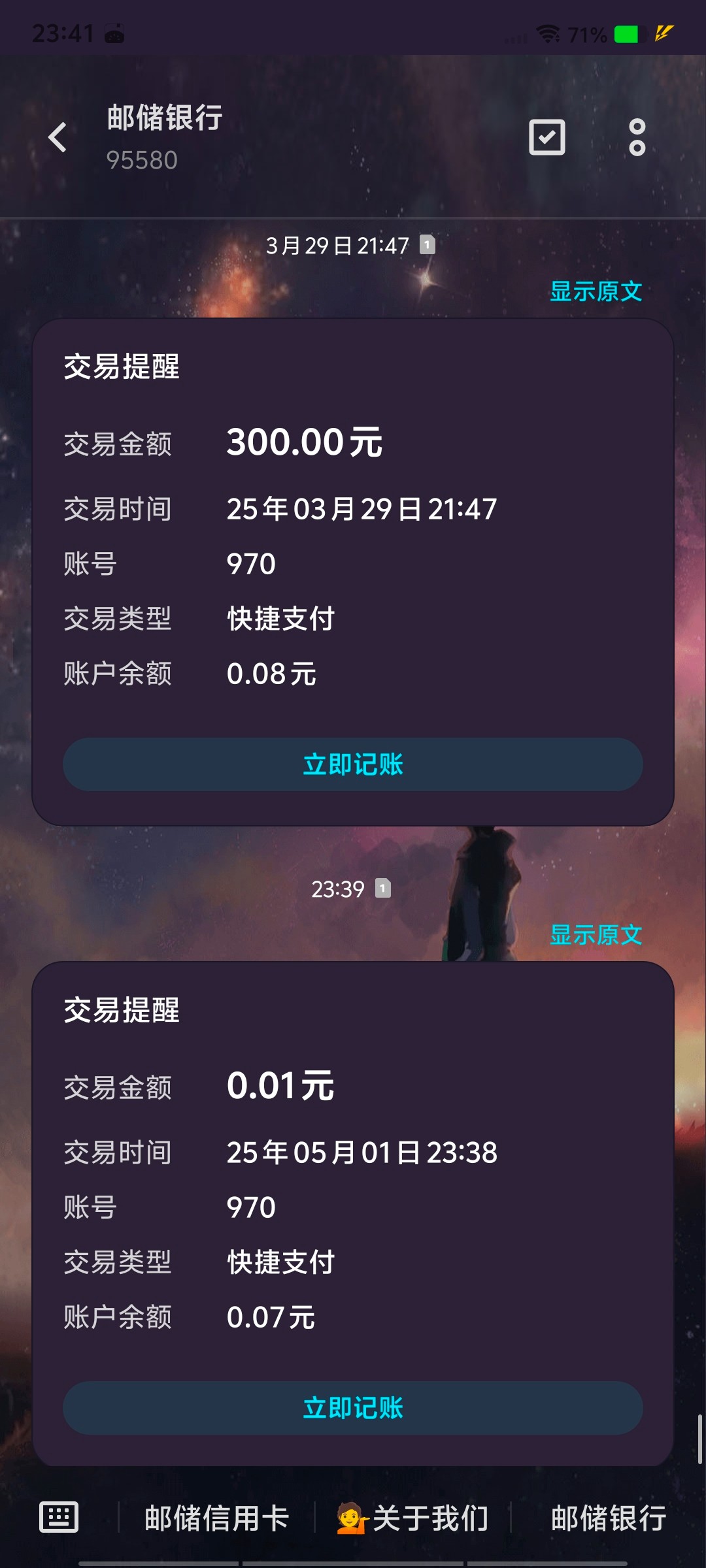Open the overflow menu
This screenshot has height=1568, width=706.
point(637,137)
